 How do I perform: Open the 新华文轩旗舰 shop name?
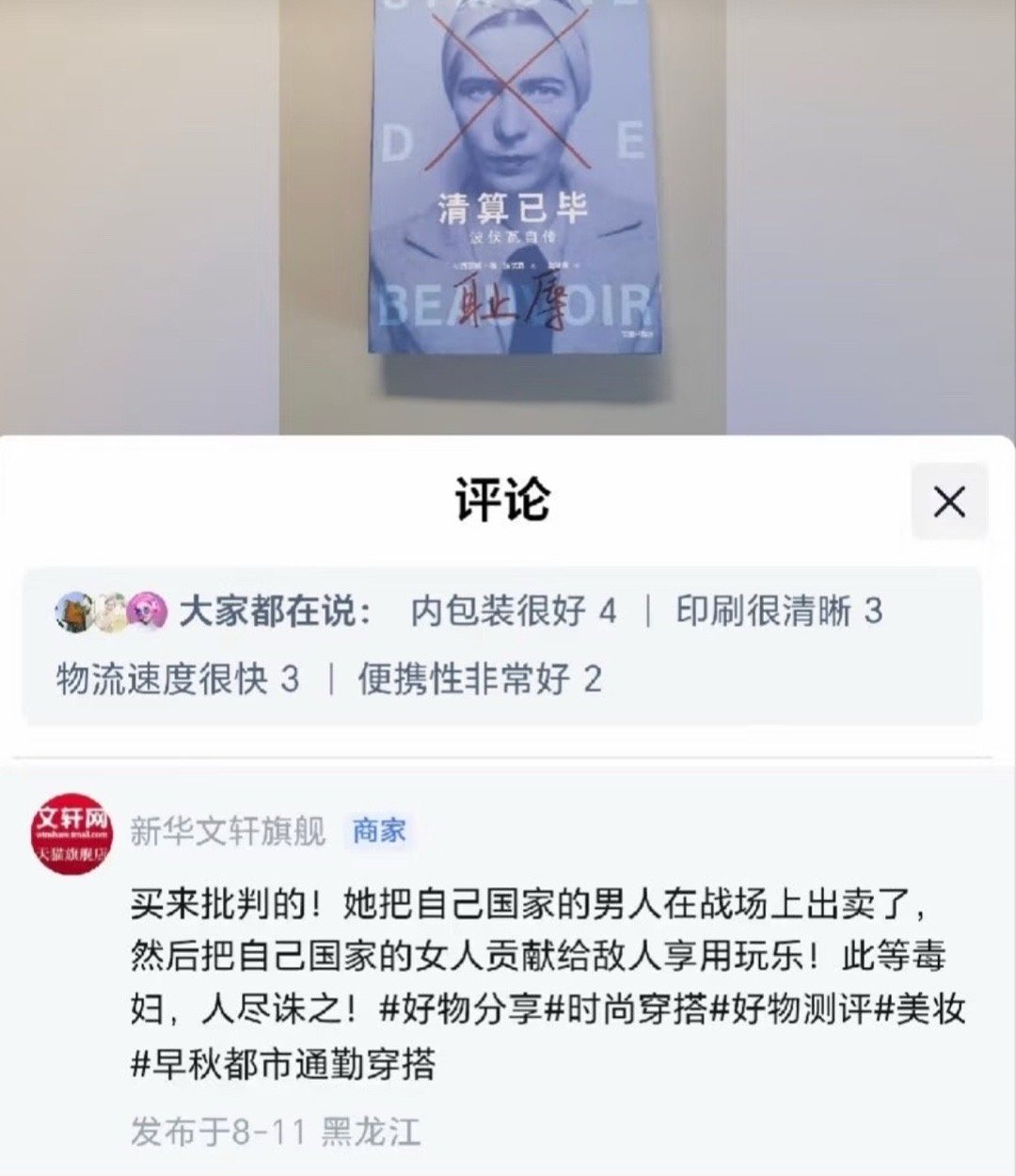(x=227, y=832)
